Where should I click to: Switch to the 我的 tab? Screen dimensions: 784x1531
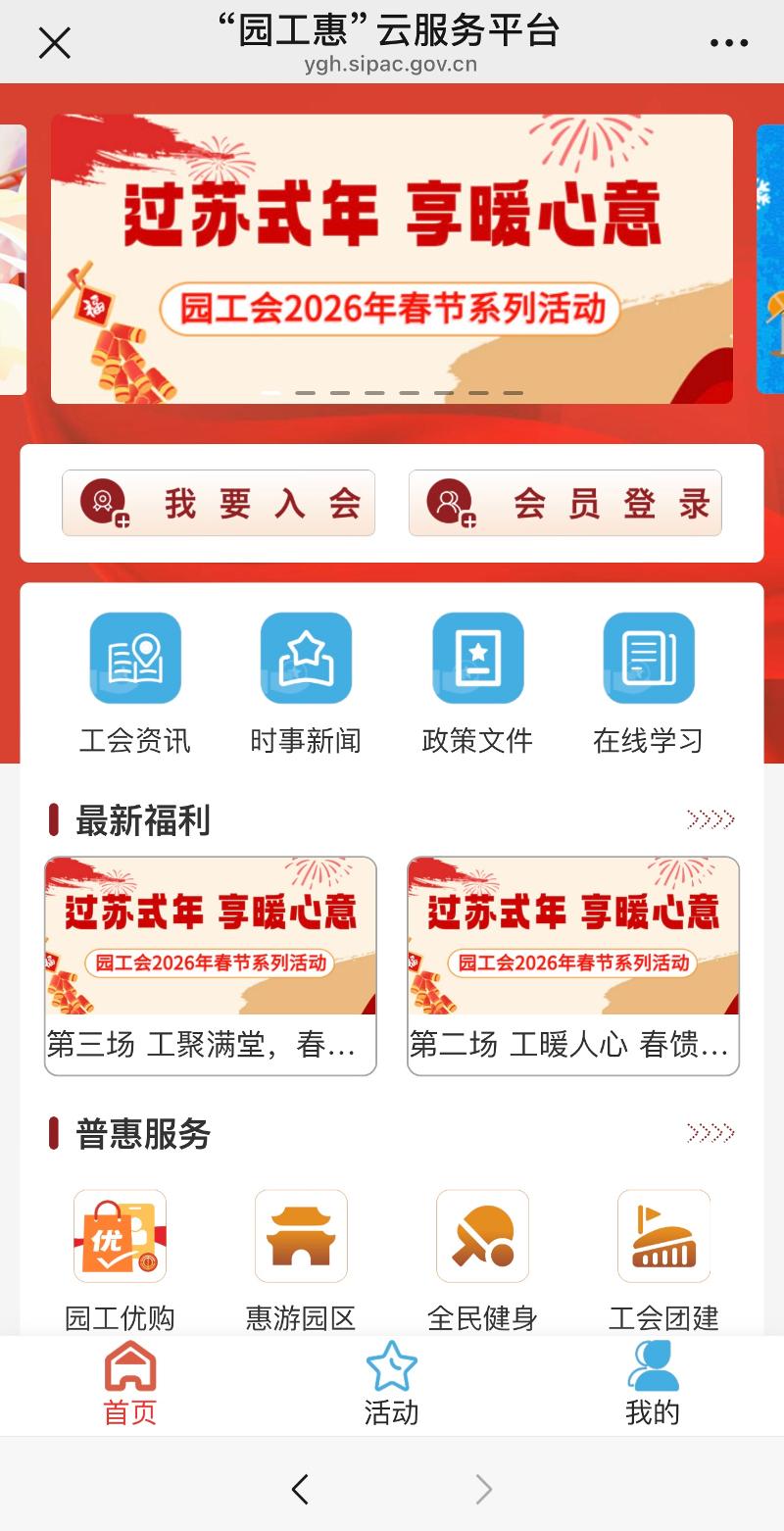pyautogui.click(x=652, y=1384)
